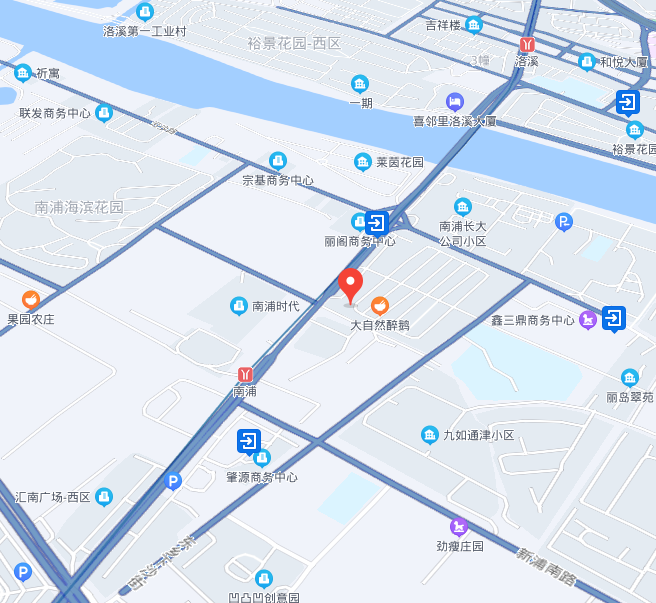The width and height of the screenshot is (656, 603).
Task: Open the 南浦 metro station marker
Action: point(246,375)
